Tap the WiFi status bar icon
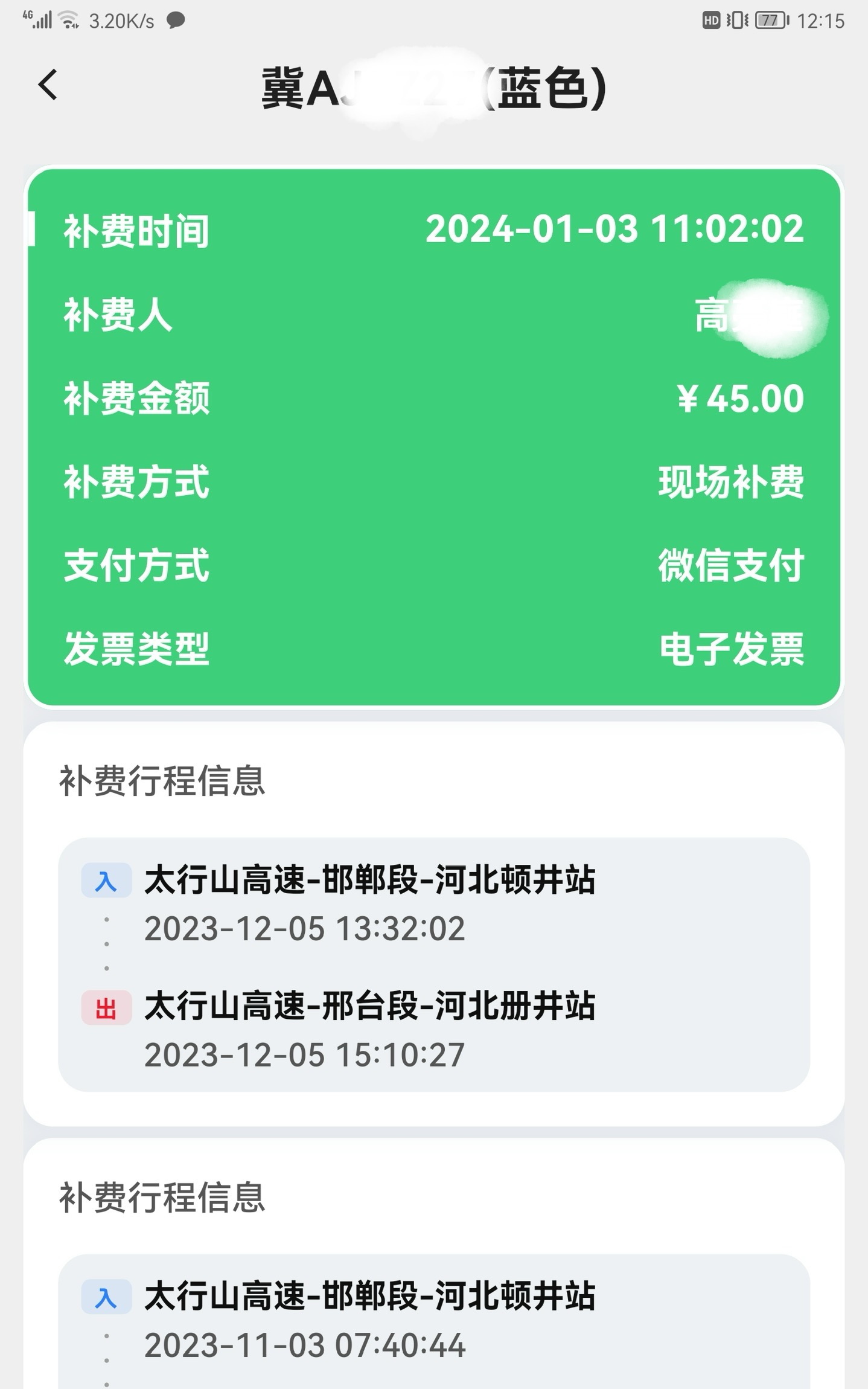This screenshot has height=1389, width=868. (68, 19)
